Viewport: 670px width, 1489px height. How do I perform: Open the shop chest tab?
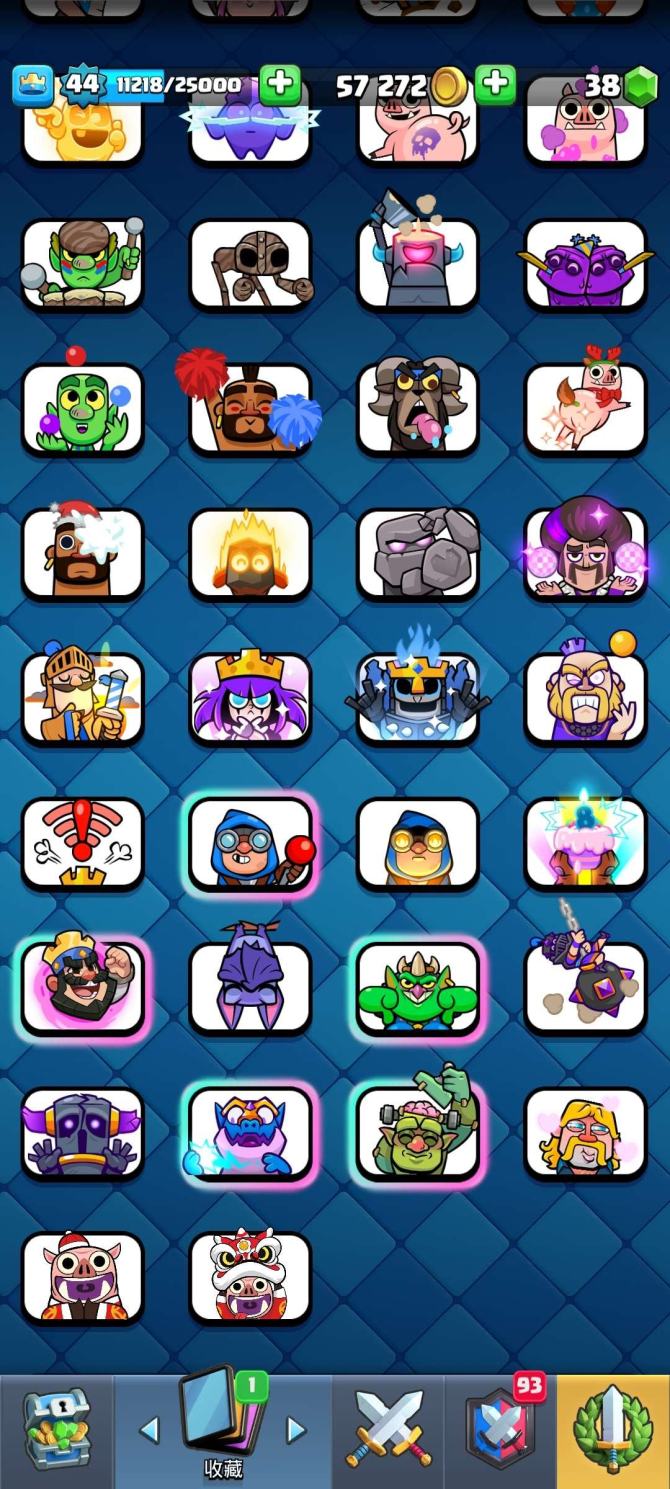(x=56, y=1430)
